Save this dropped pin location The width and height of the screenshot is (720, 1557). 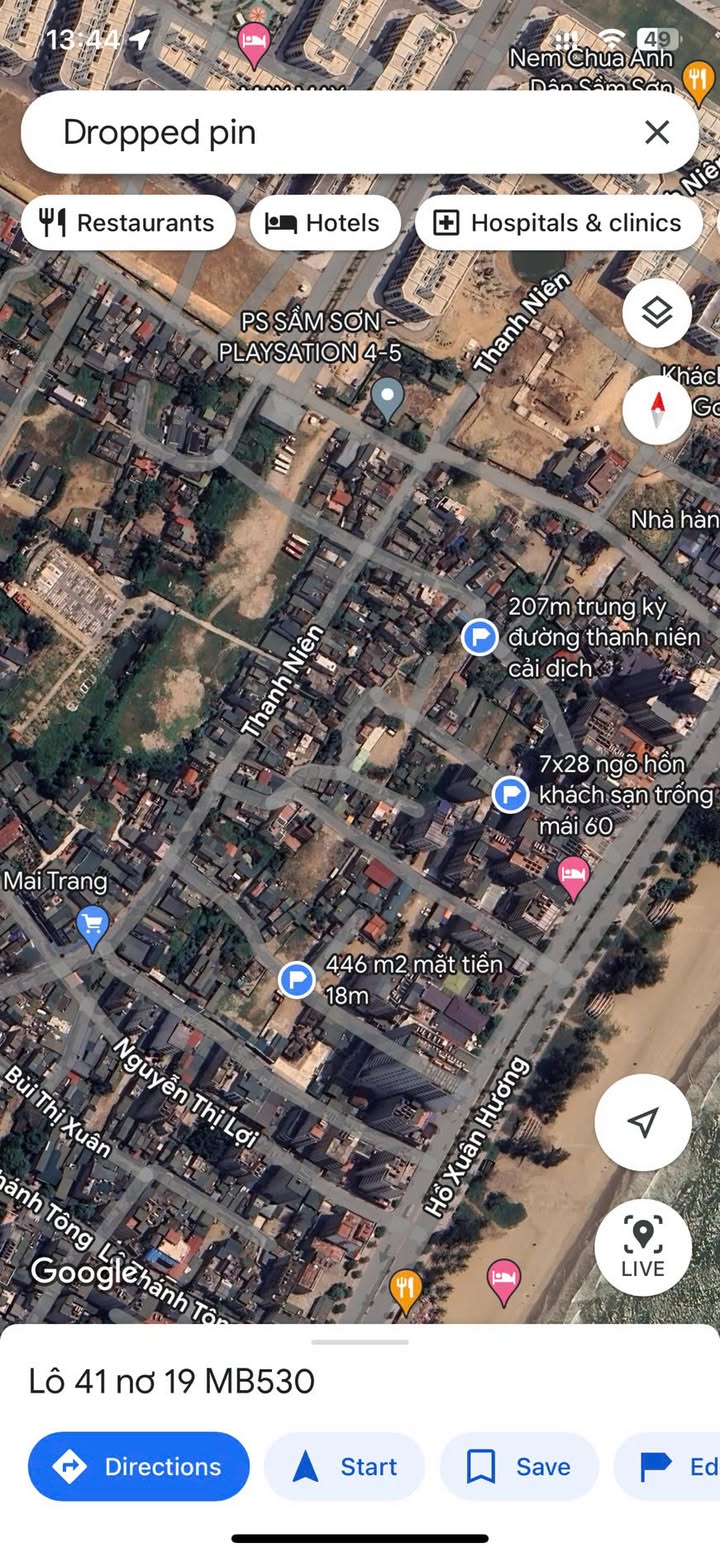pyautogui.click(x=519, y=1466)
